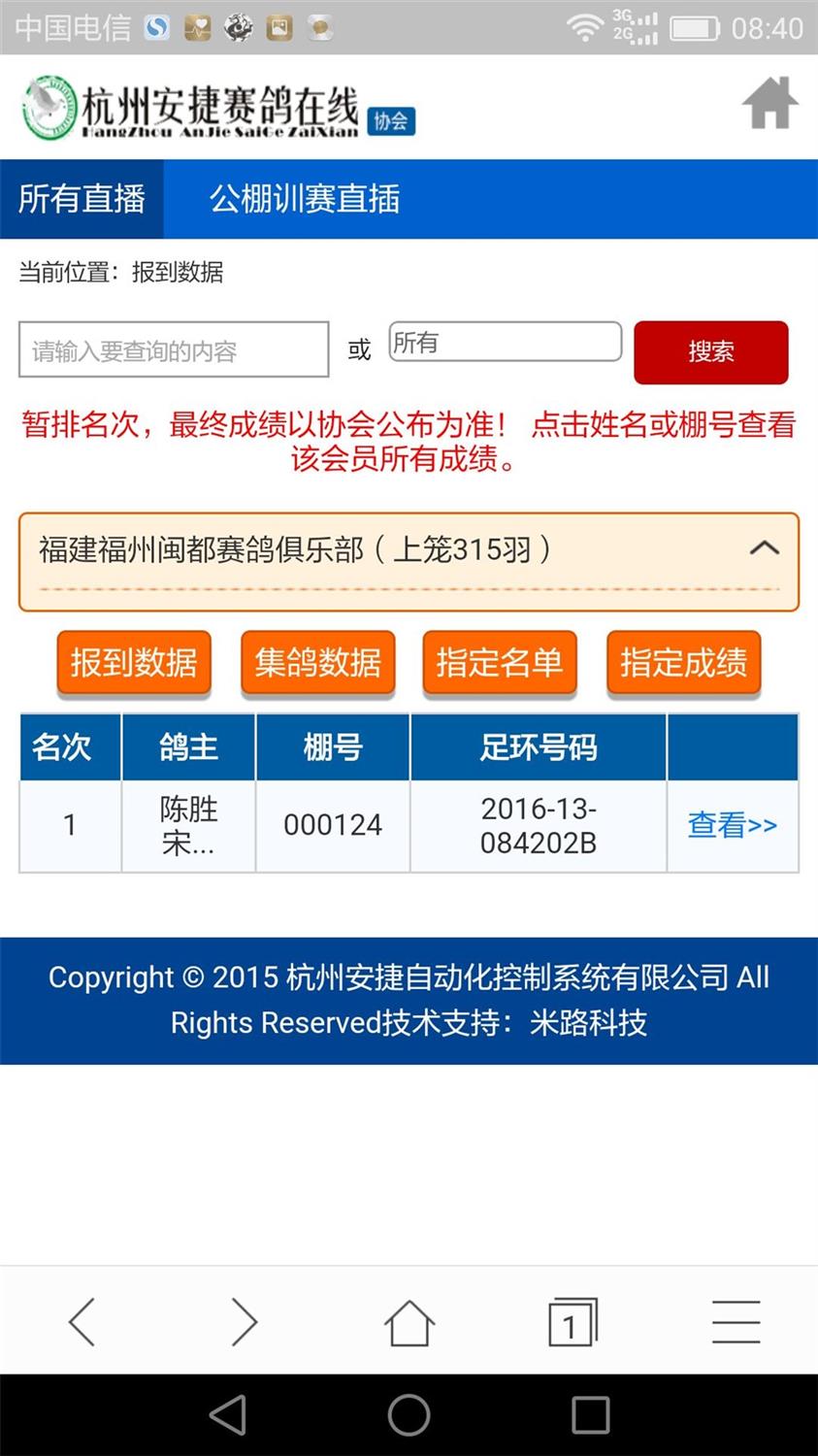This screenshot has width=818, height=1456.
Task: Select the 集鸽数据 button
Action: point(317,663)
